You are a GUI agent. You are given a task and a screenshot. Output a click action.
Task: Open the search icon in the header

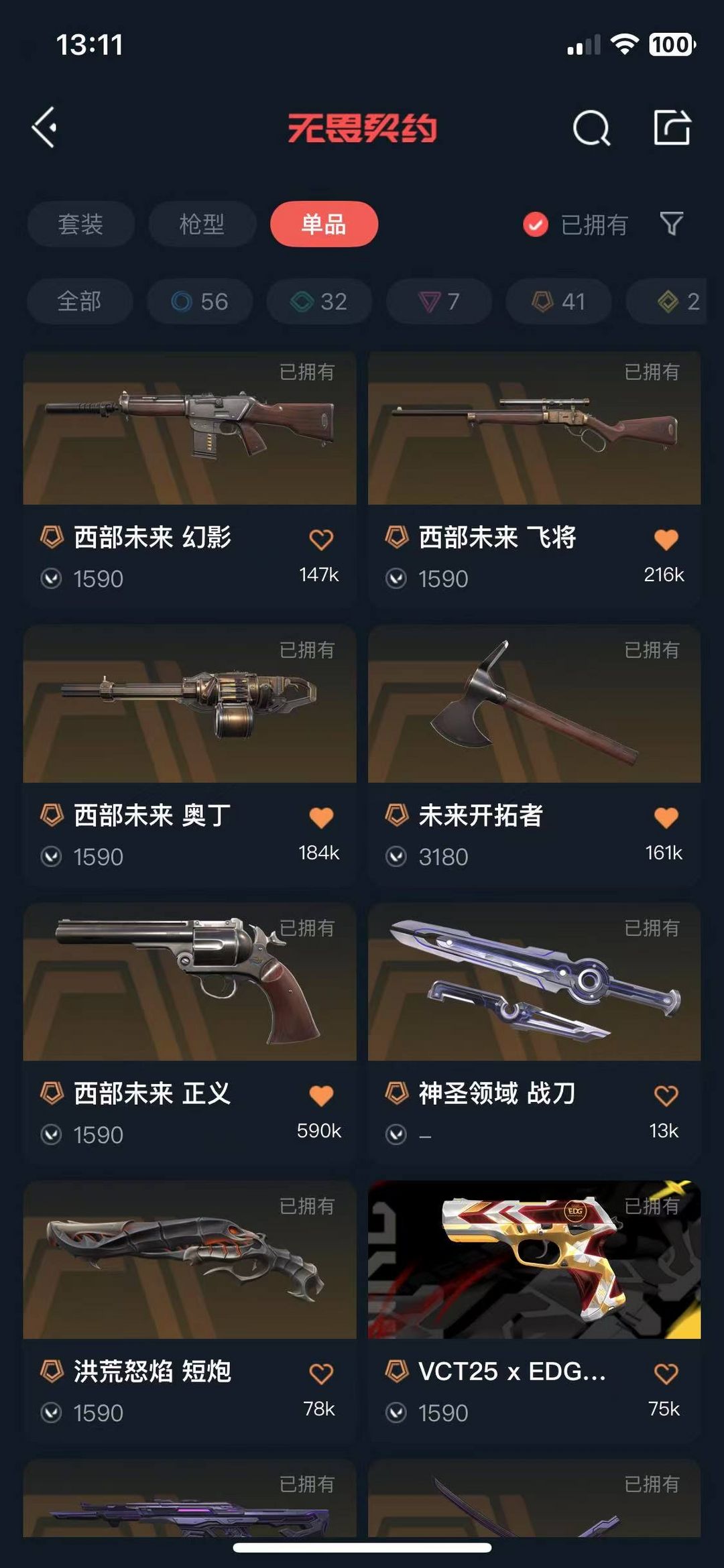[591, 127]
